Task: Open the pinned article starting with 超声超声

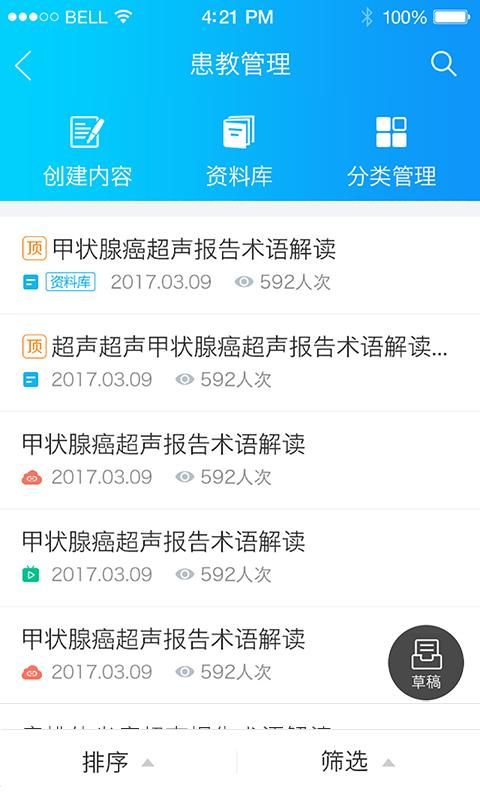Action: [x=240, y=363]
